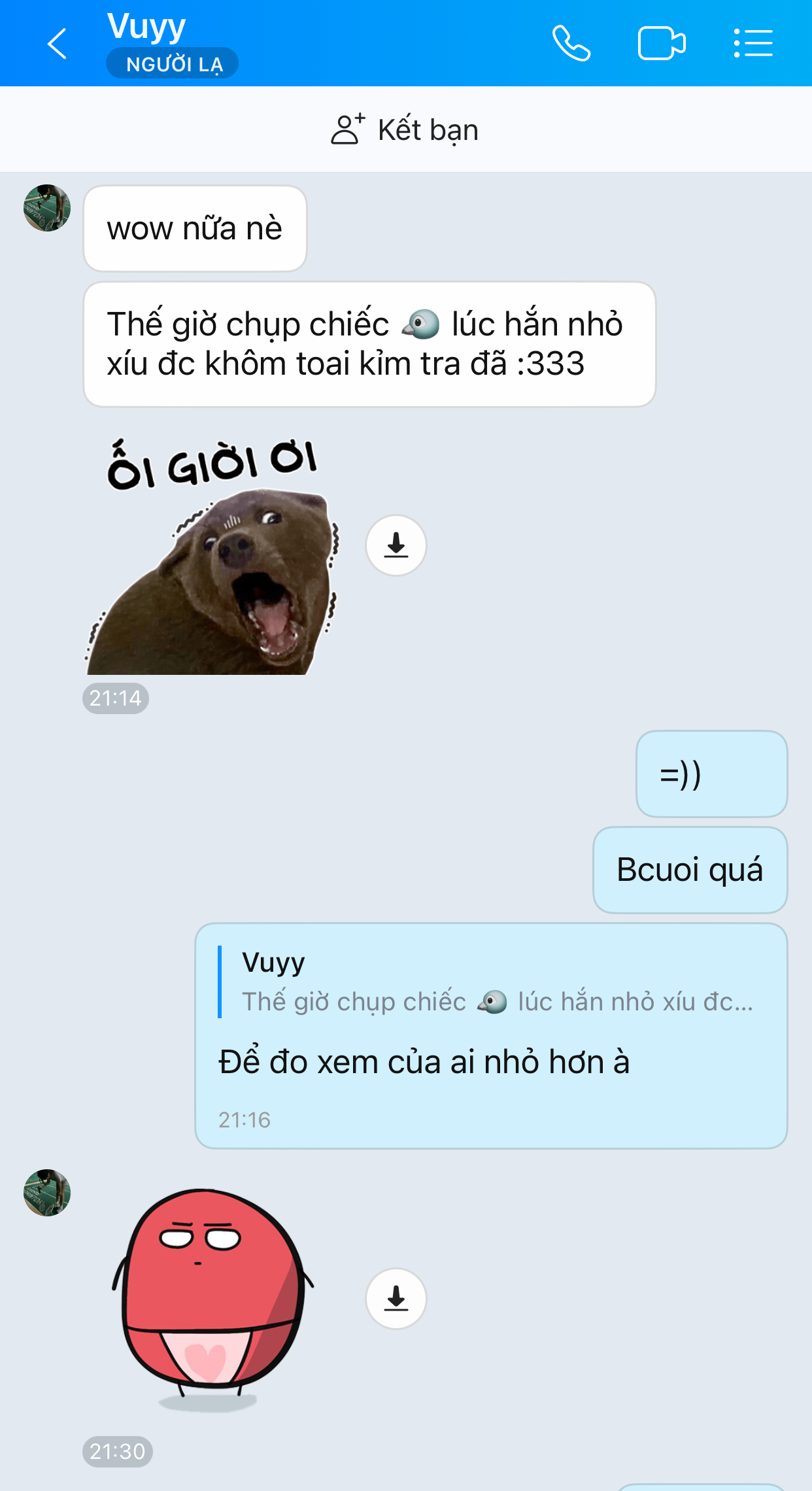Tap Kết bạn to add friend
The image size is (812, 1491).
(x=405, y=129)
